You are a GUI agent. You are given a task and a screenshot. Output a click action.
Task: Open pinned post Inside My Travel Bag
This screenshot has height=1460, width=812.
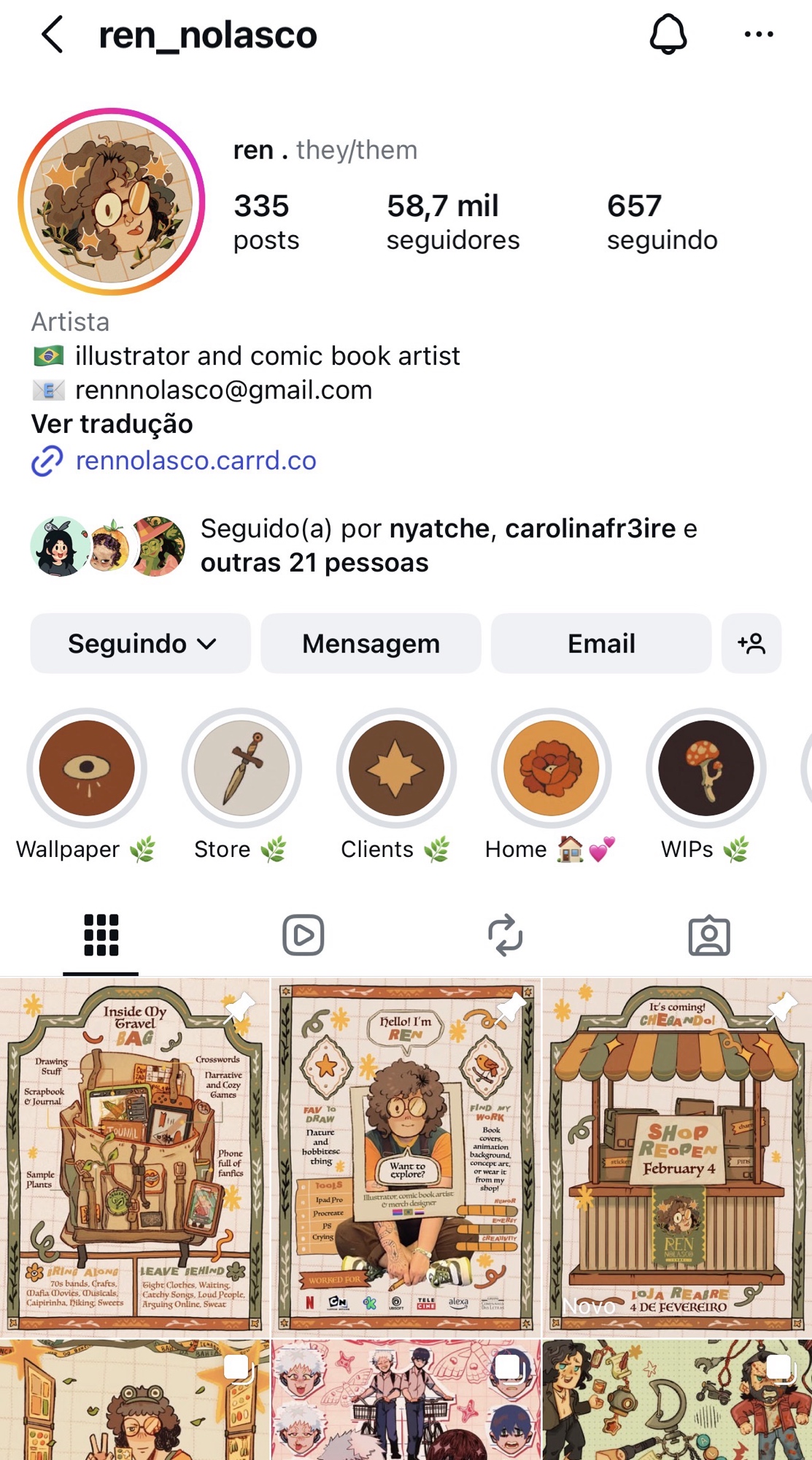tap(134, 1157)
